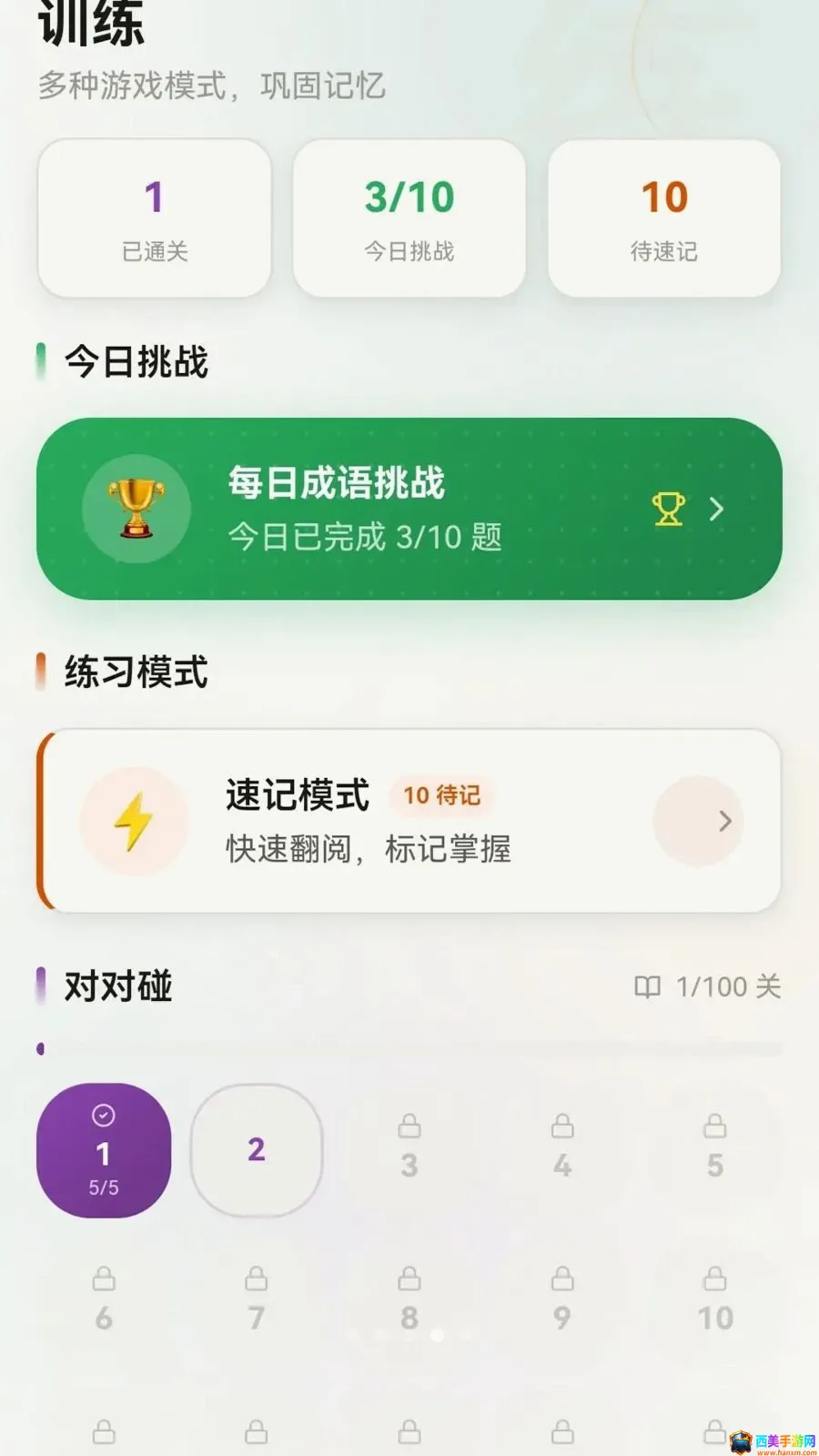Open 速记模式 practice card
Image resolution: width=819 pixels, height=1456 pixels.
[409, 821]
